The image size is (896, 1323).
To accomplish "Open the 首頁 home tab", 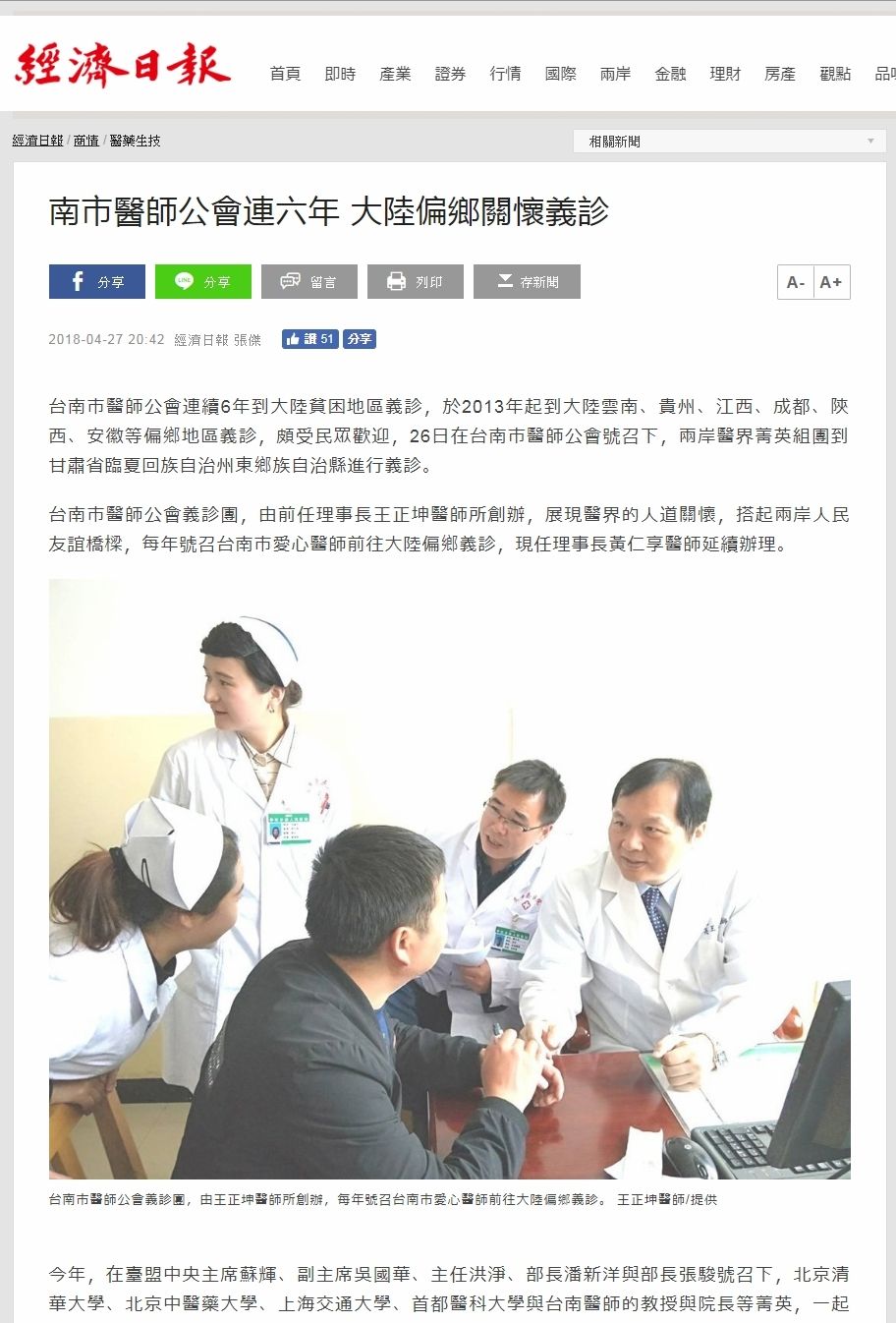I will 285,74.
